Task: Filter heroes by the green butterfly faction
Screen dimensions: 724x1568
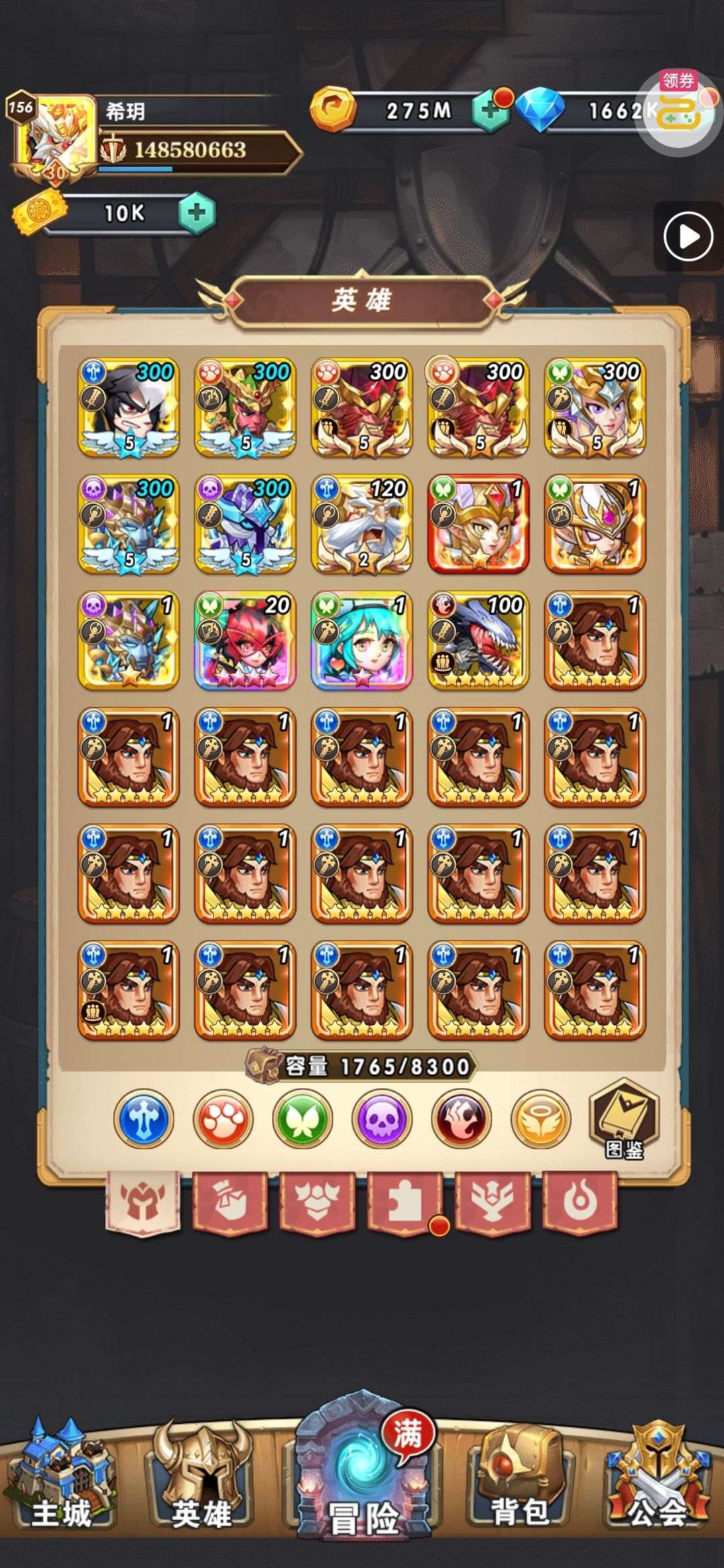Action: [x=302, y=1119]
